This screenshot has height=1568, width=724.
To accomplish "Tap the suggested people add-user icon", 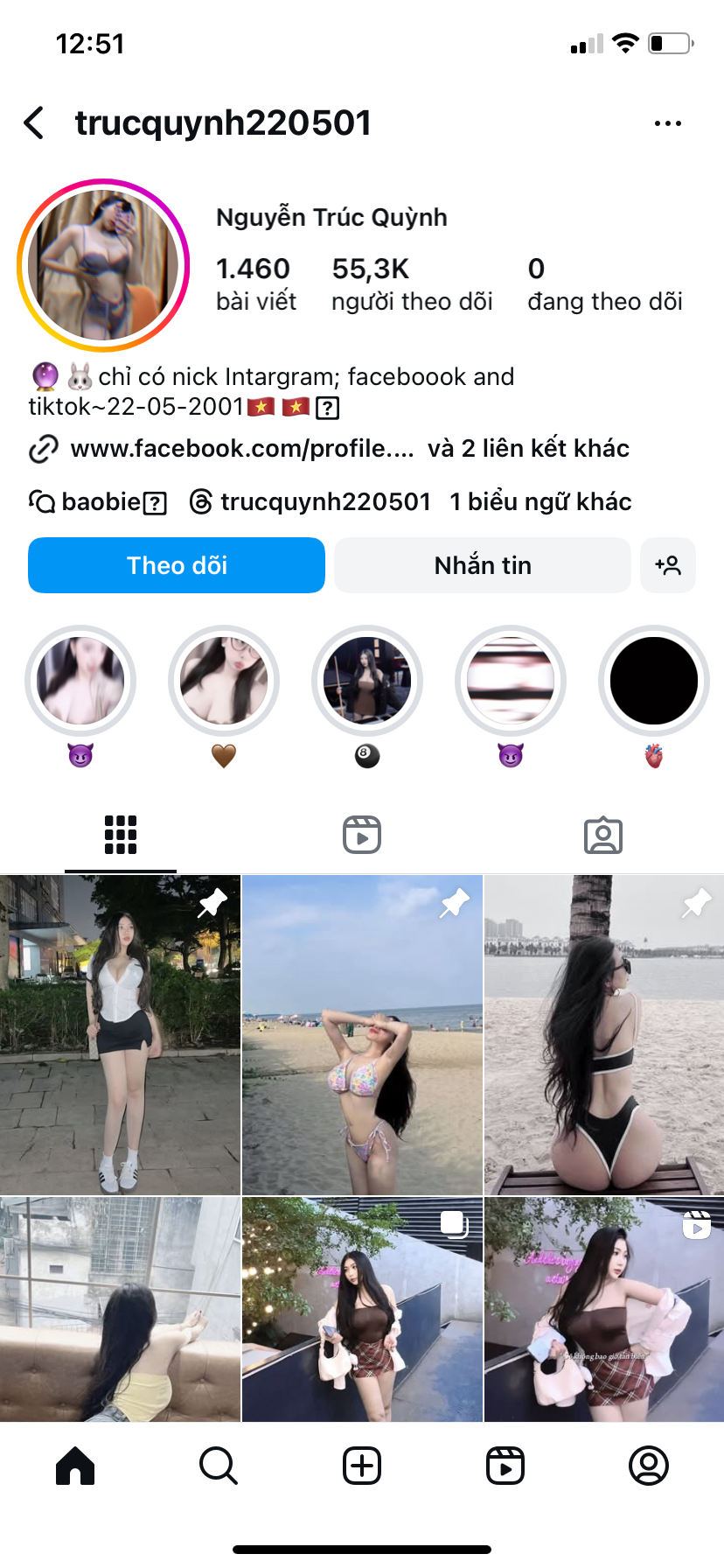I will coord(668,565).
